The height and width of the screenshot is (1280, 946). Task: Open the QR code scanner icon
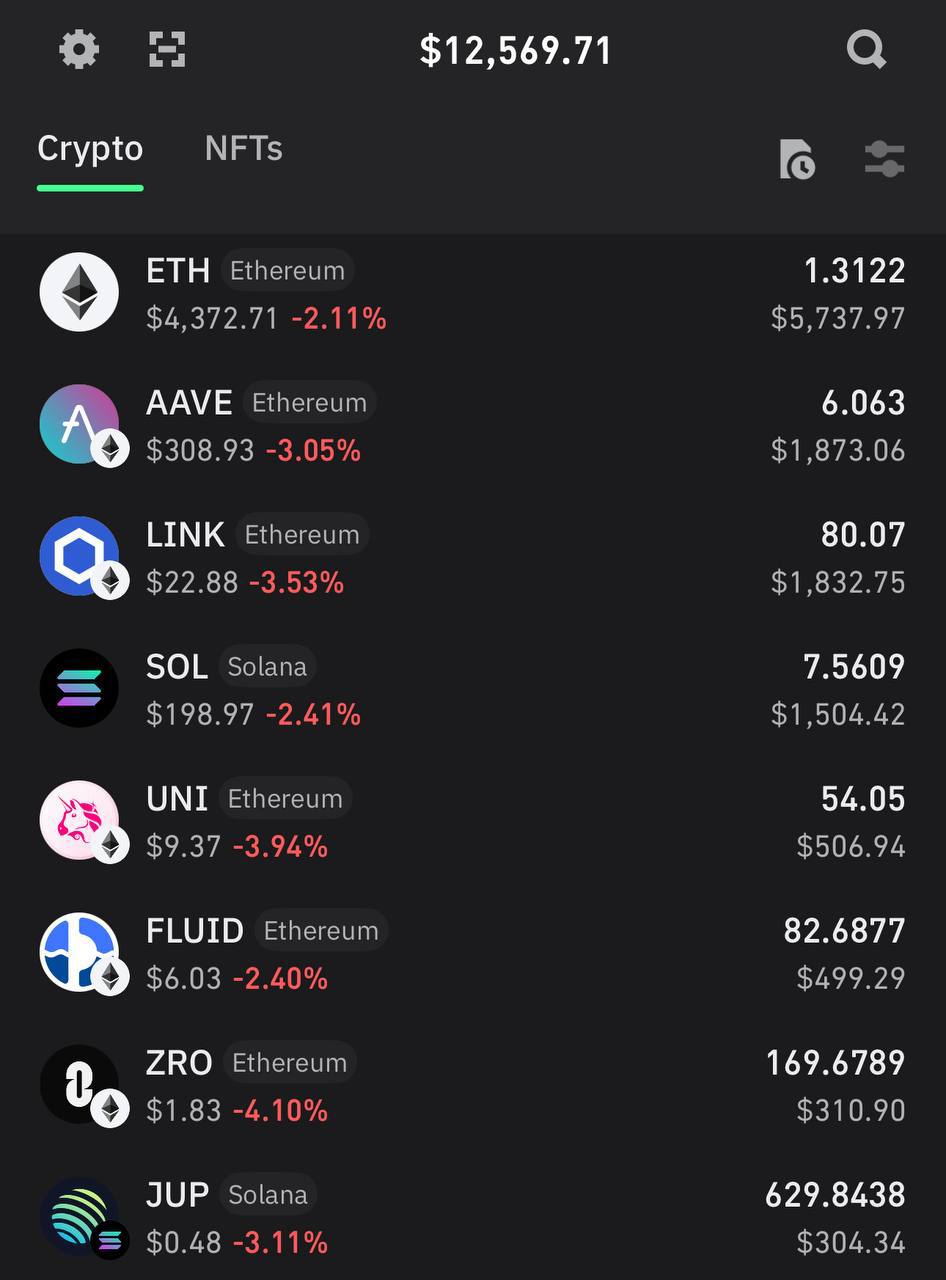(x=166, y=49)
